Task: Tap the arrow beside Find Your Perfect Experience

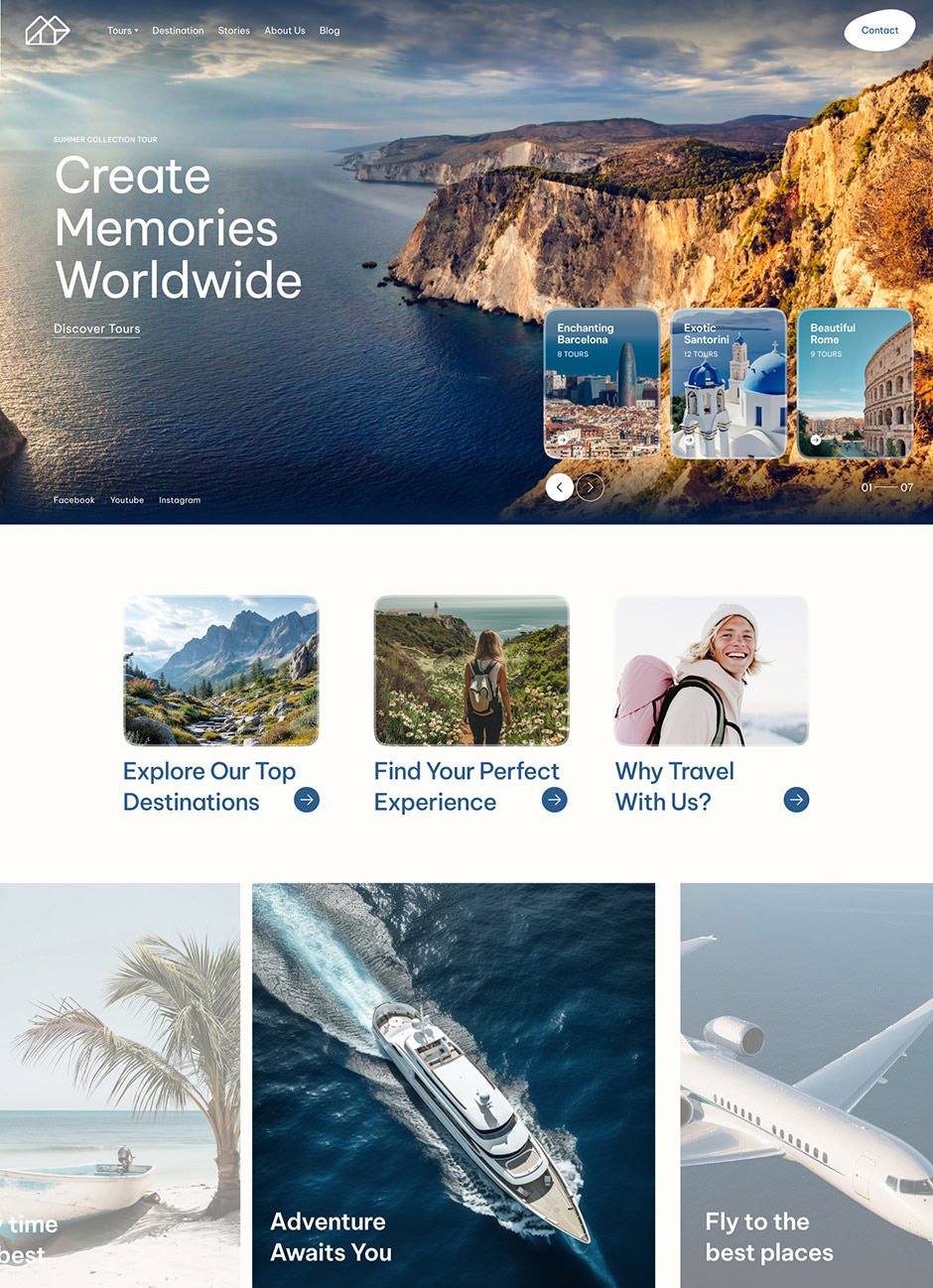Action: point(555,800)
